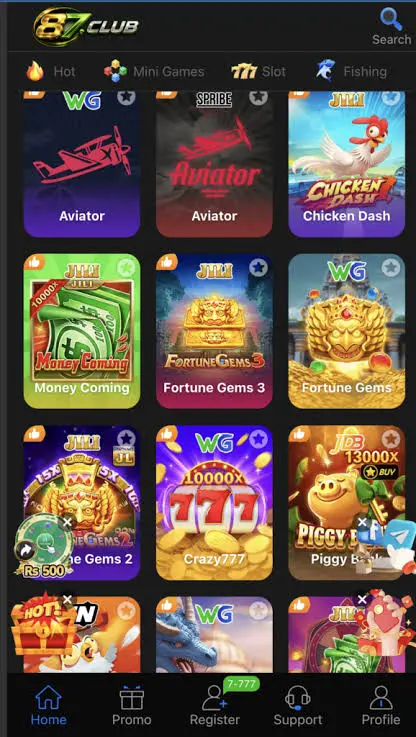Go to the Promo tab
This screenshot has height=737, width=416.
pyautogui.click(x=132, y=705)
